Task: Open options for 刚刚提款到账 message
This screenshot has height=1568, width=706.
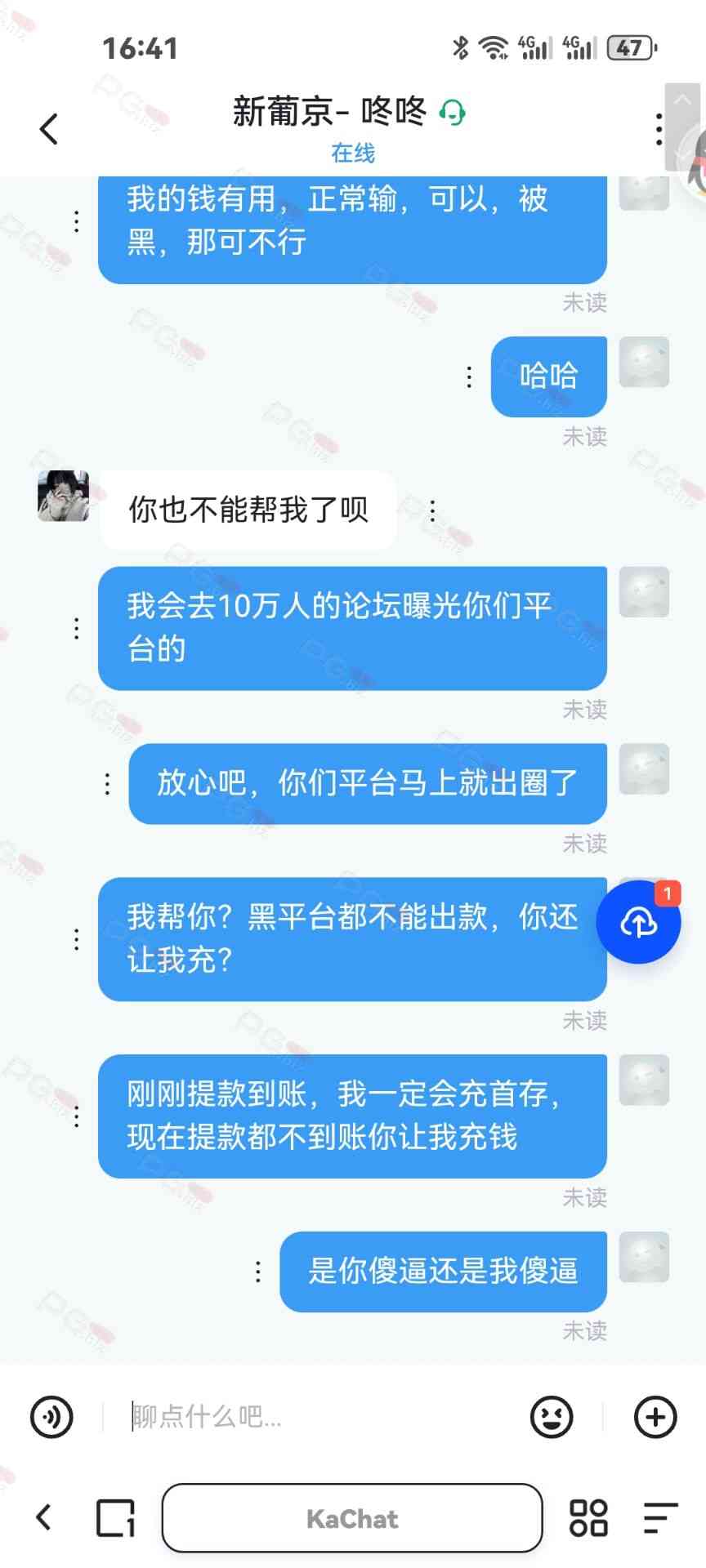Action: pyautogui.click(x=76, y=1116)
